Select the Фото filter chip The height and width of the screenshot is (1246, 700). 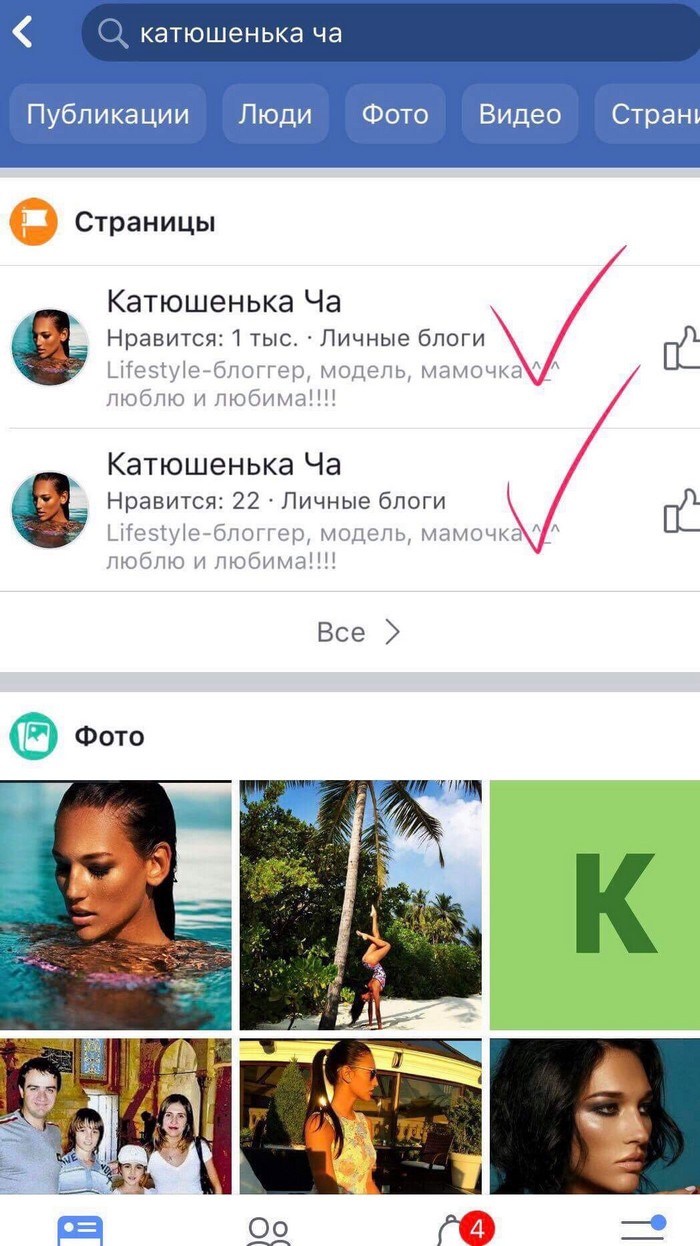(395, 114)
